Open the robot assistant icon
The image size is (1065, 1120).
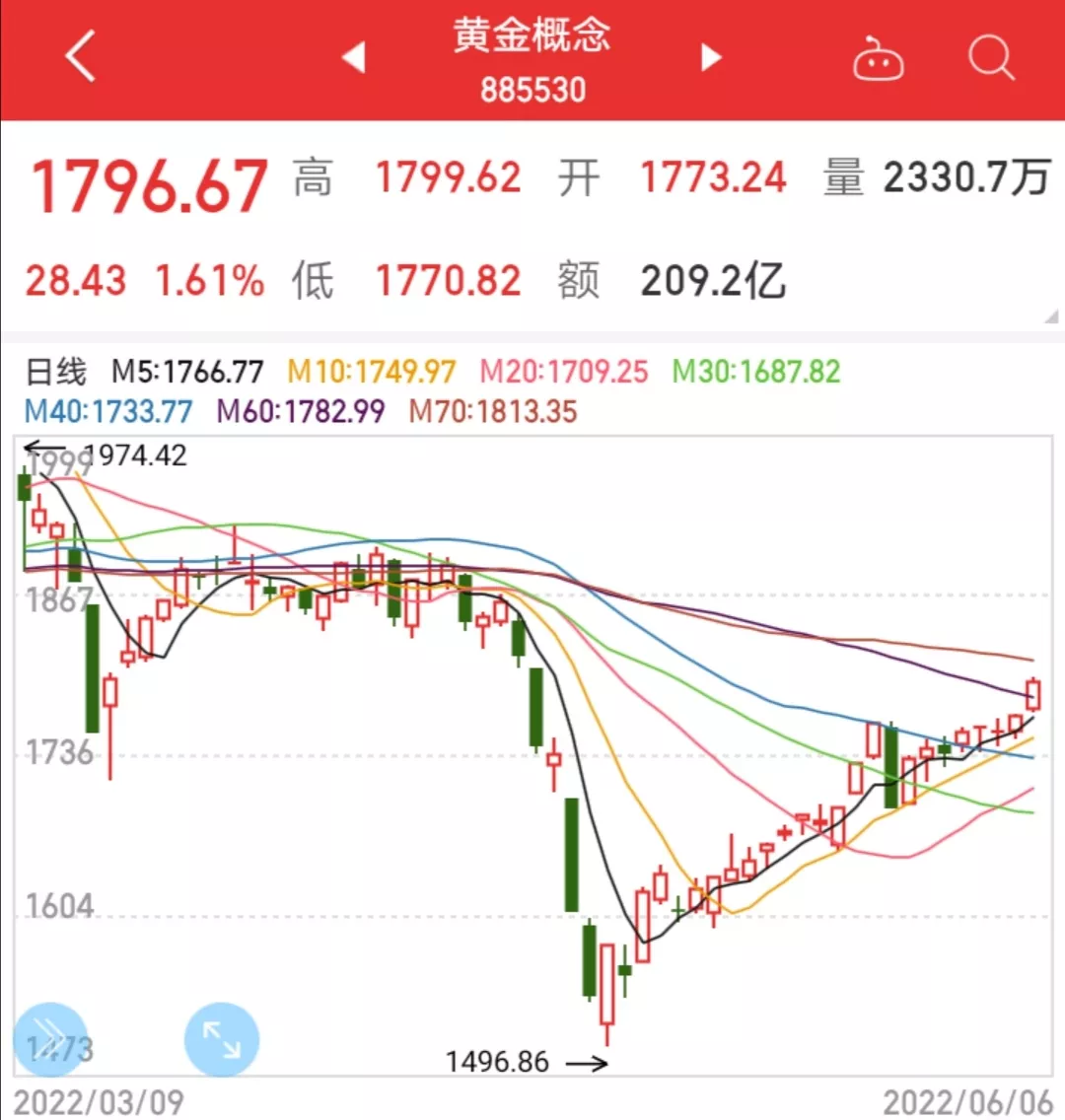pos(878,59)
